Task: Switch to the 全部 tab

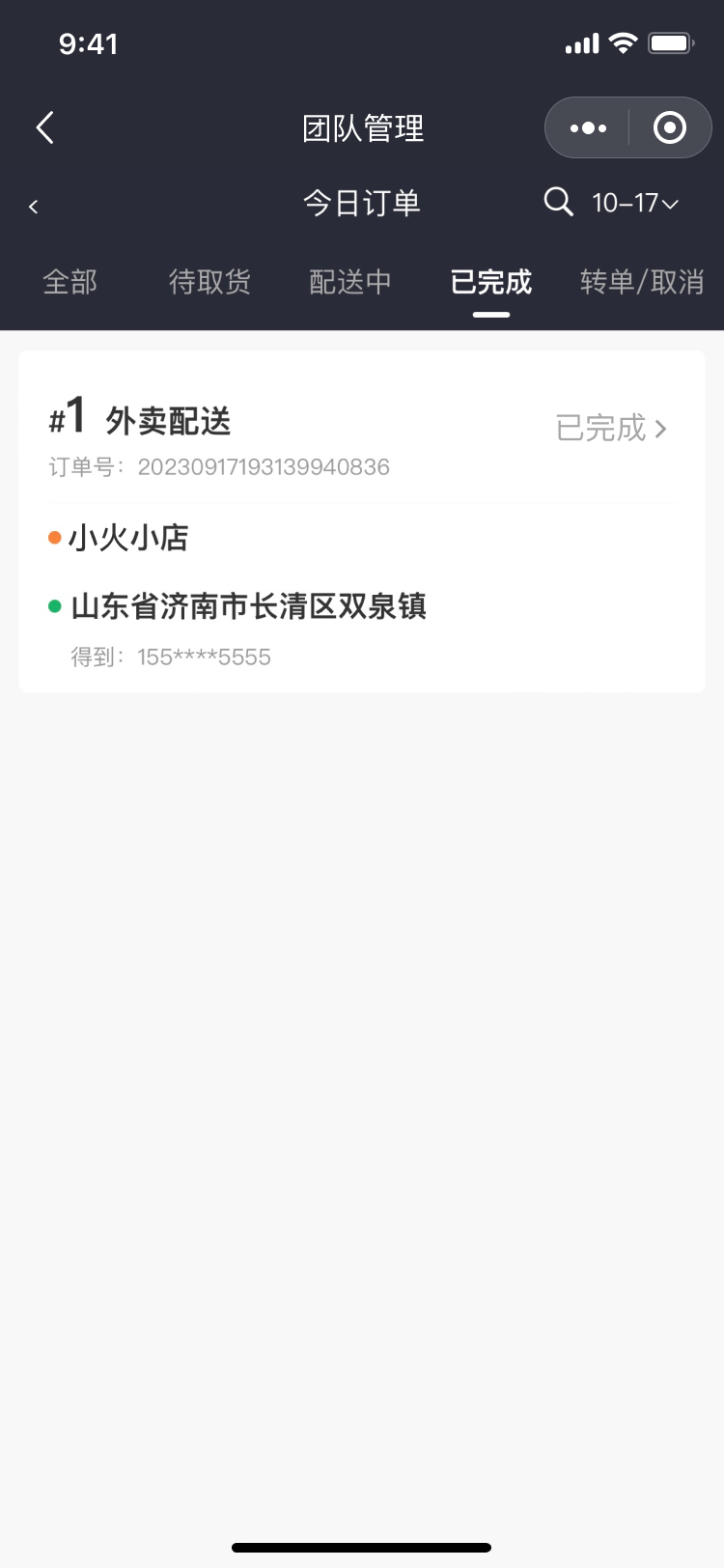Action: [70, 282]
